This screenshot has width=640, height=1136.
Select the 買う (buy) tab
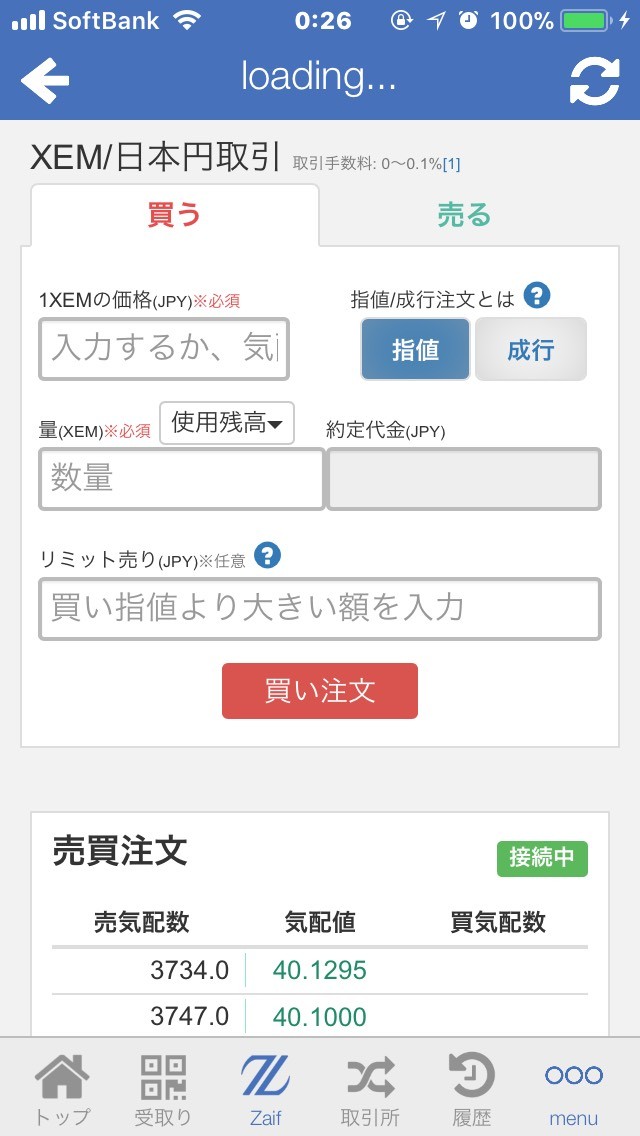click(x=175, y=215)
